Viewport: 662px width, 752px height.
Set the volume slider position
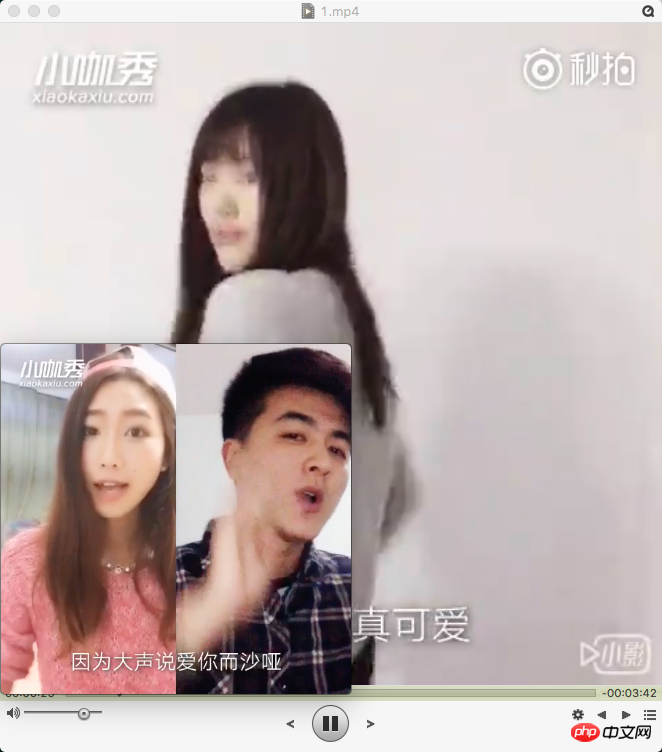click(84, 713)
